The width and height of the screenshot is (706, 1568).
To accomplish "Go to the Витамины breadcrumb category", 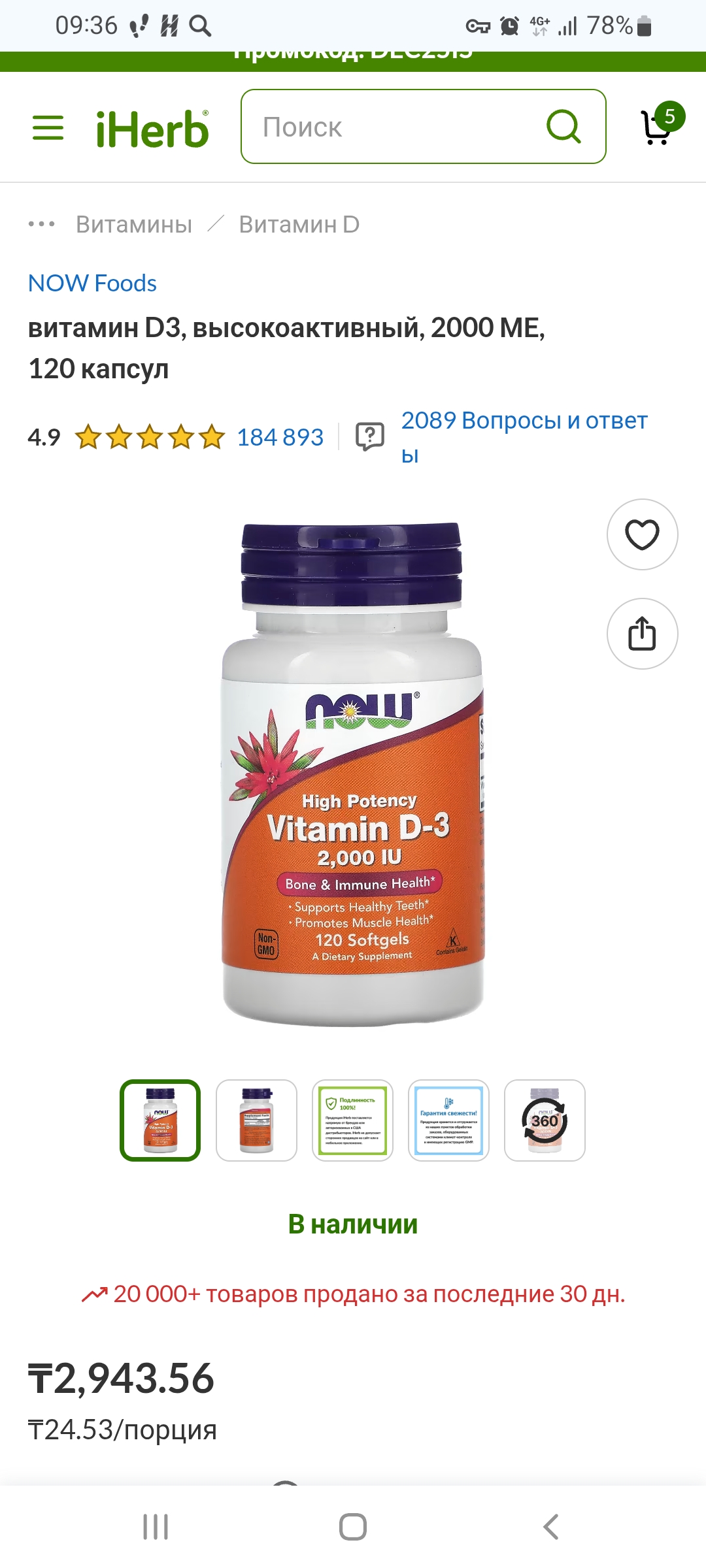I will (x=134, y=224).
